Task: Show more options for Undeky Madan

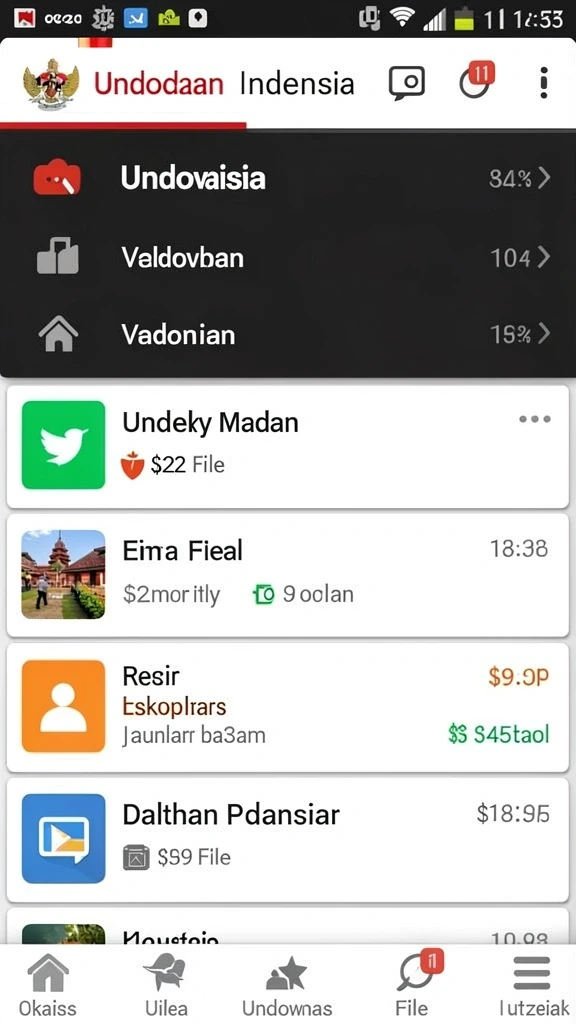Action: [535, 419]
